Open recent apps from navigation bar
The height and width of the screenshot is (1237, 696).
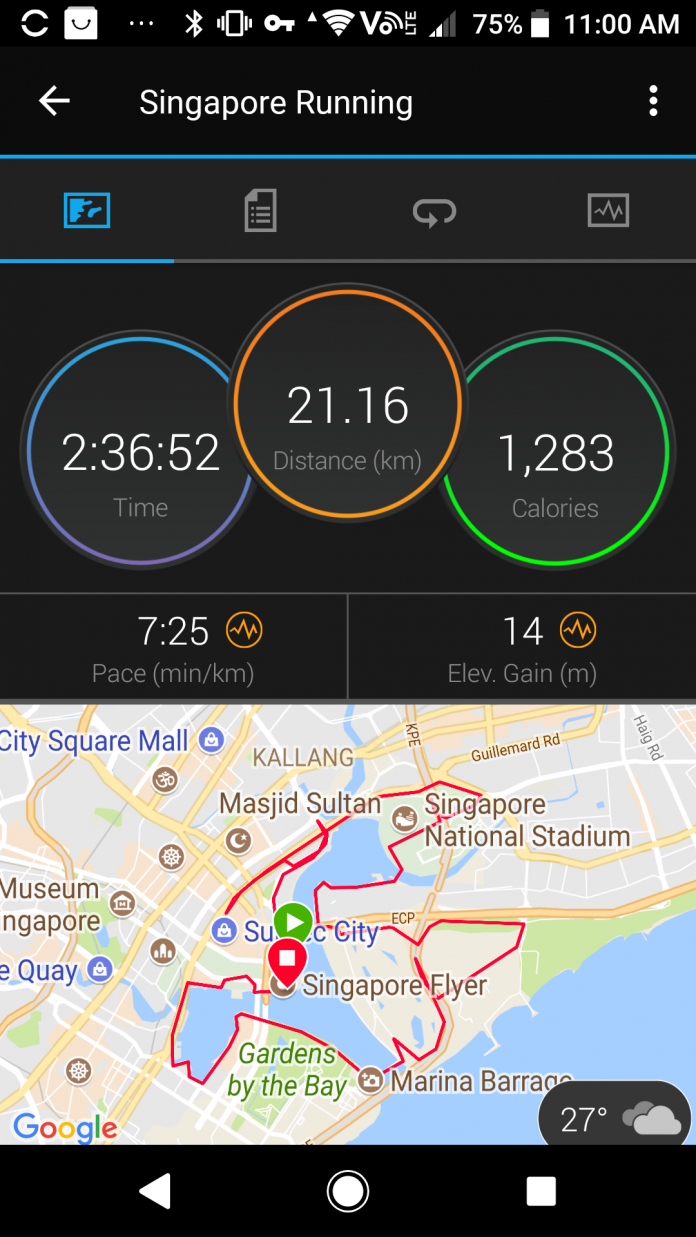[541, 1191]
